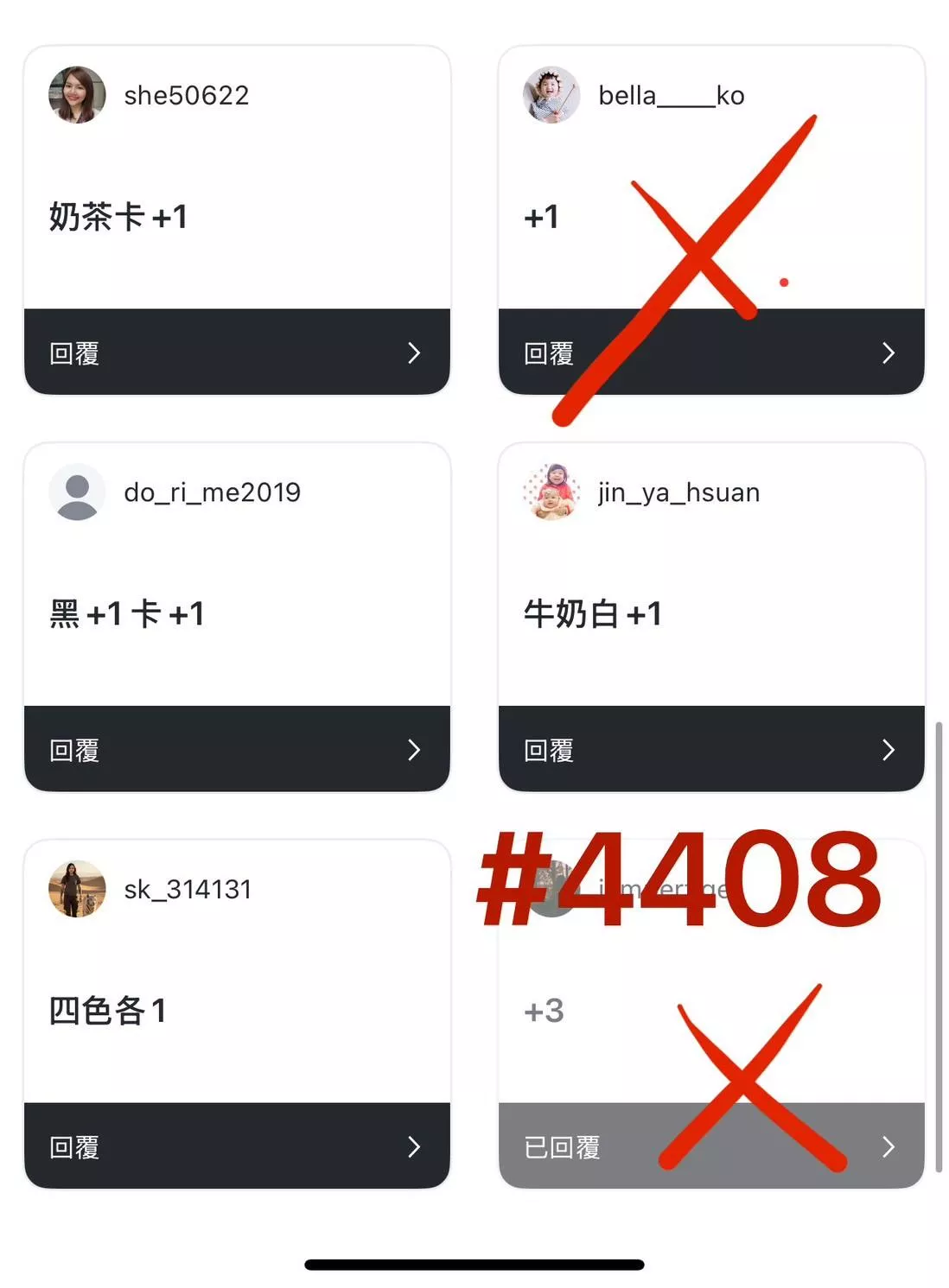Reply to sk_314131's 四色各1 response

point(236,1146)
